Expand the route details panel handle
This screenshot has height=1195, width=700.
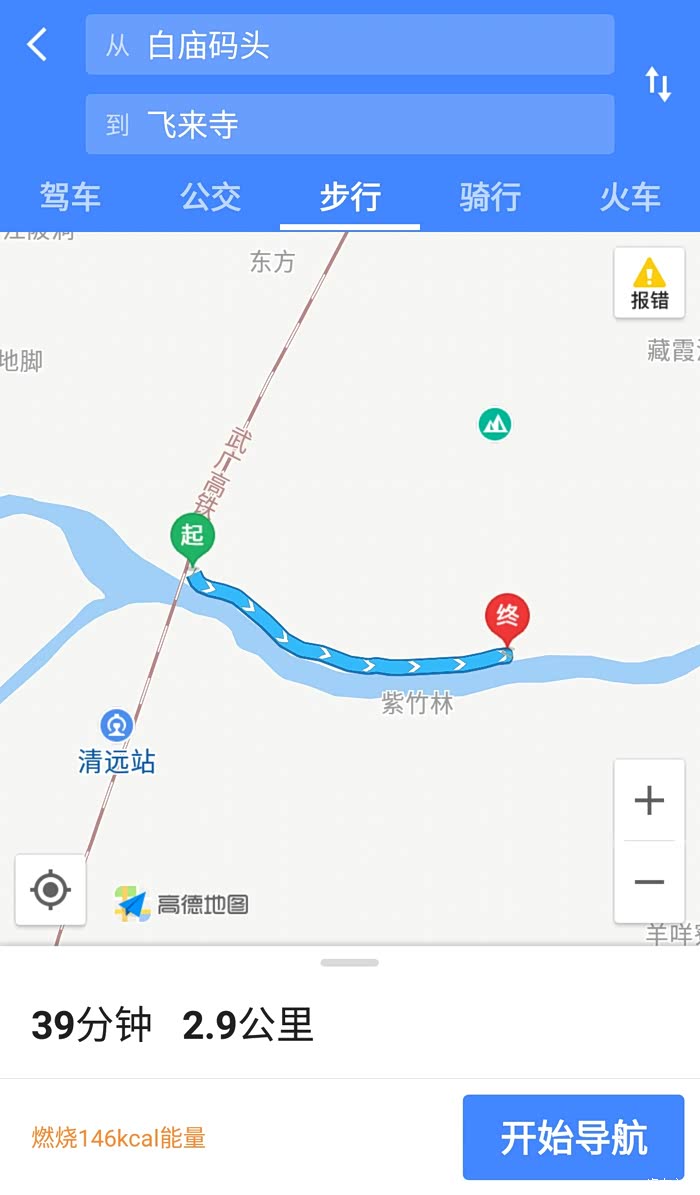[350, 963]
